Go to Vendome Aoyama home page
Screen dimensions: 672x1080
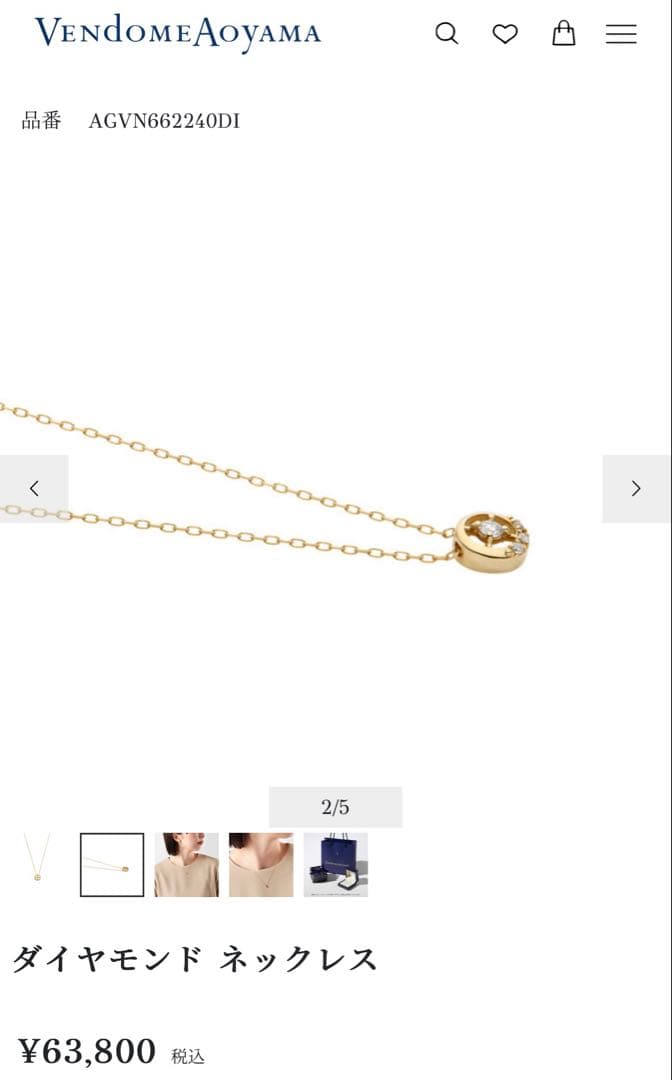point(178,34)
